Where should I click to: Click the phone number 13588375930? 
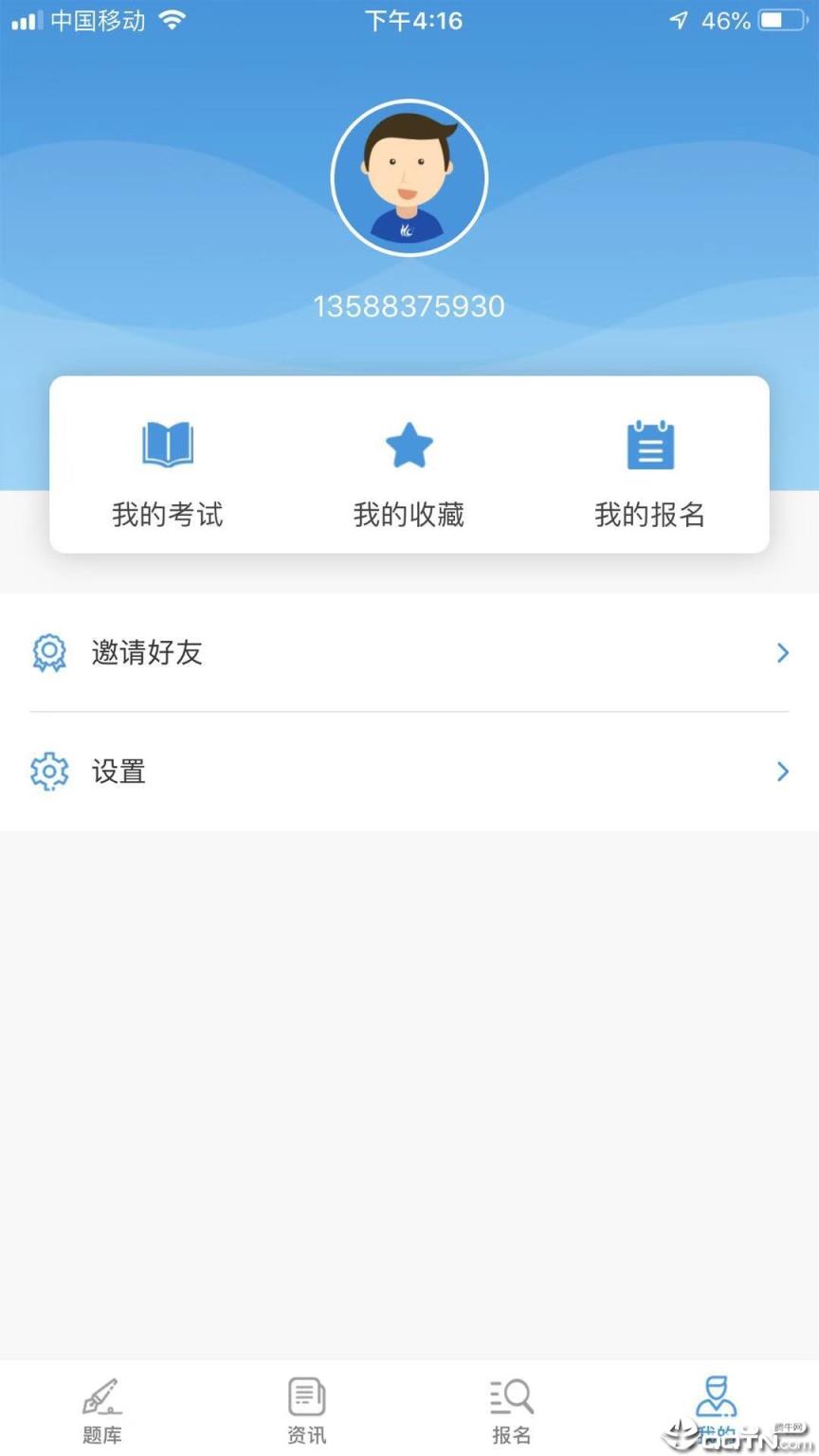coord(409,305)
